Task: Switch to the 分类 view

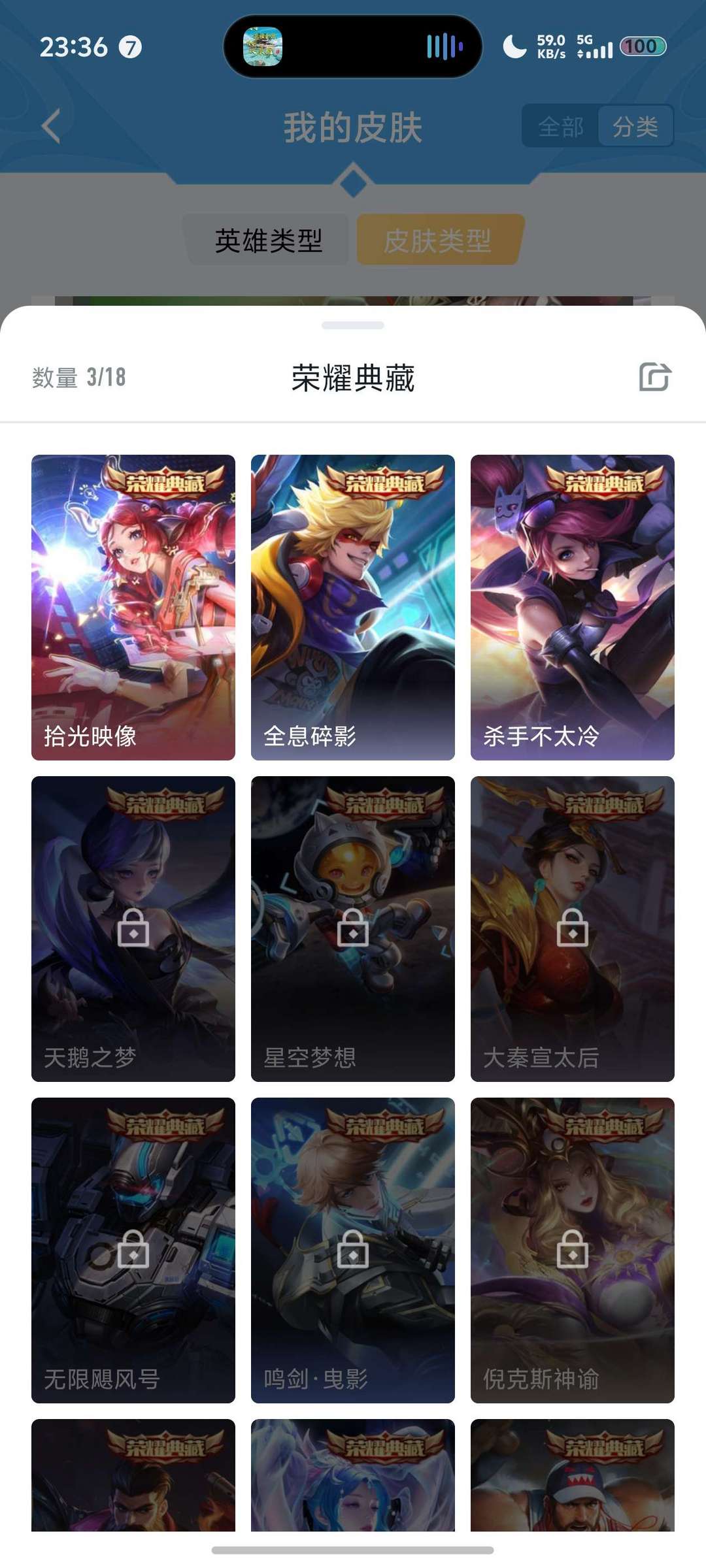Action: point(635,127)
